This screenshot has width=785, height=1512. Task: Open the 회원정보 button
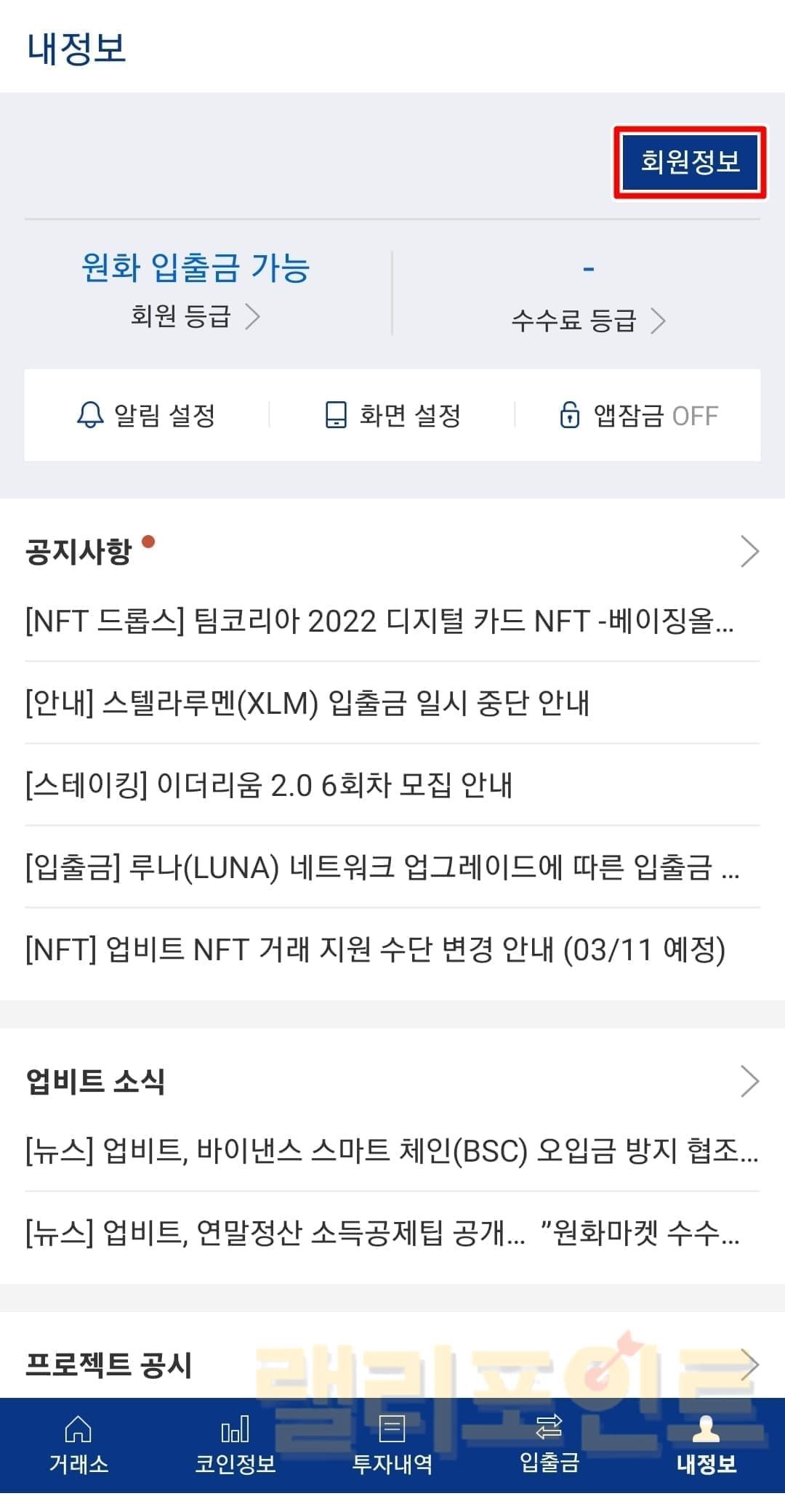point(689,161)
